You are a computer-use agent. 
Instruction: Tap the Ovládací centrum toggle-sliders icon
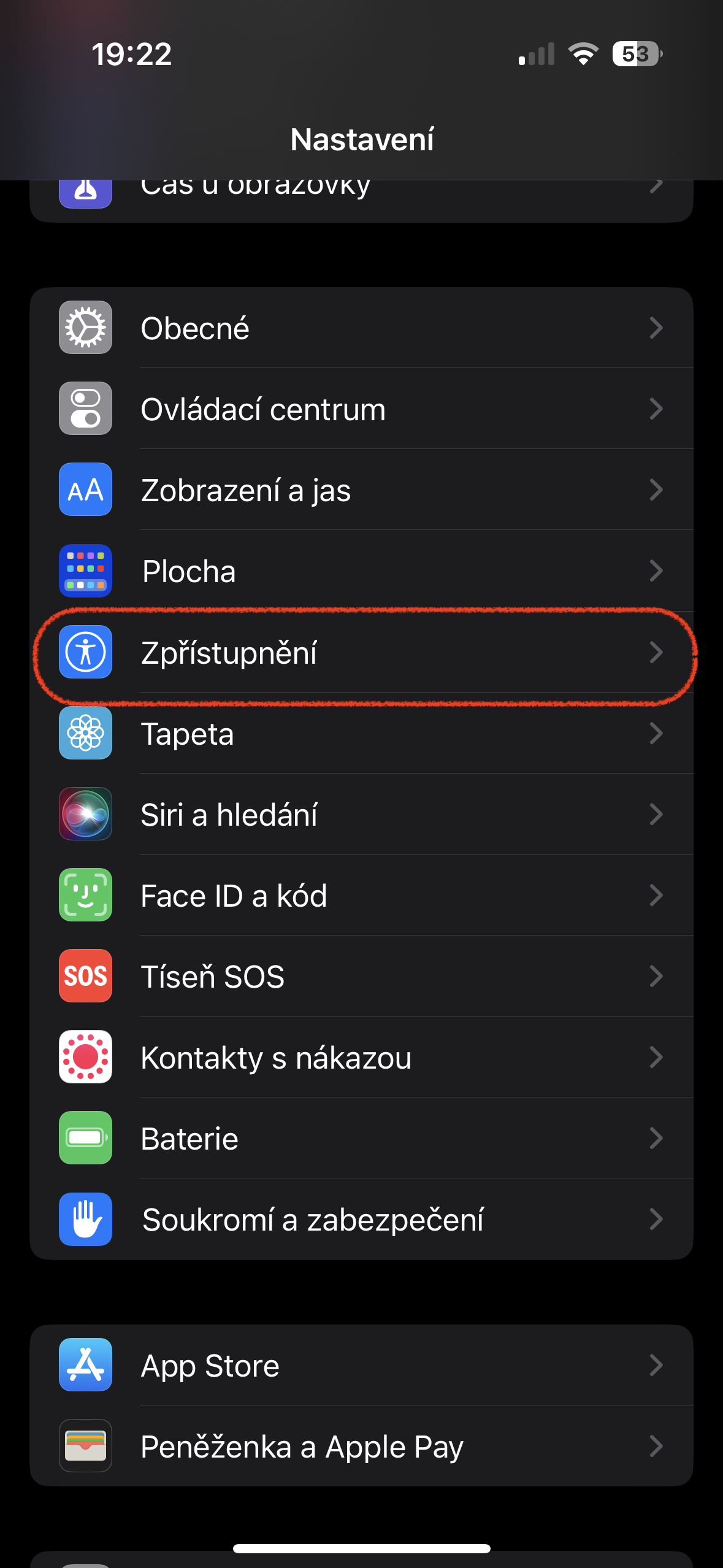85,409
